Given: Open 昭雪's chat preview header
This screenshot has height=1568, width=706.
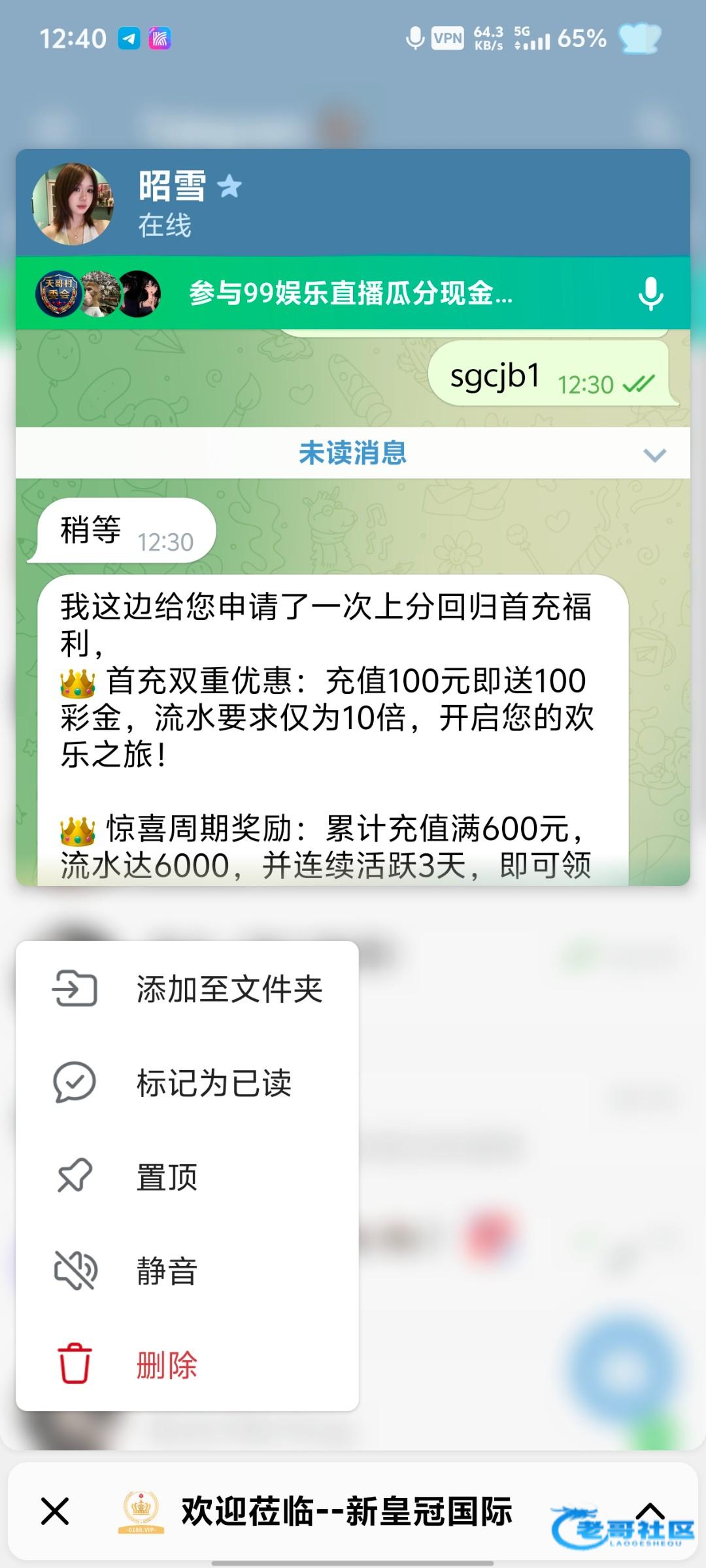Looking at the screenshot, I should pos(353,203).
